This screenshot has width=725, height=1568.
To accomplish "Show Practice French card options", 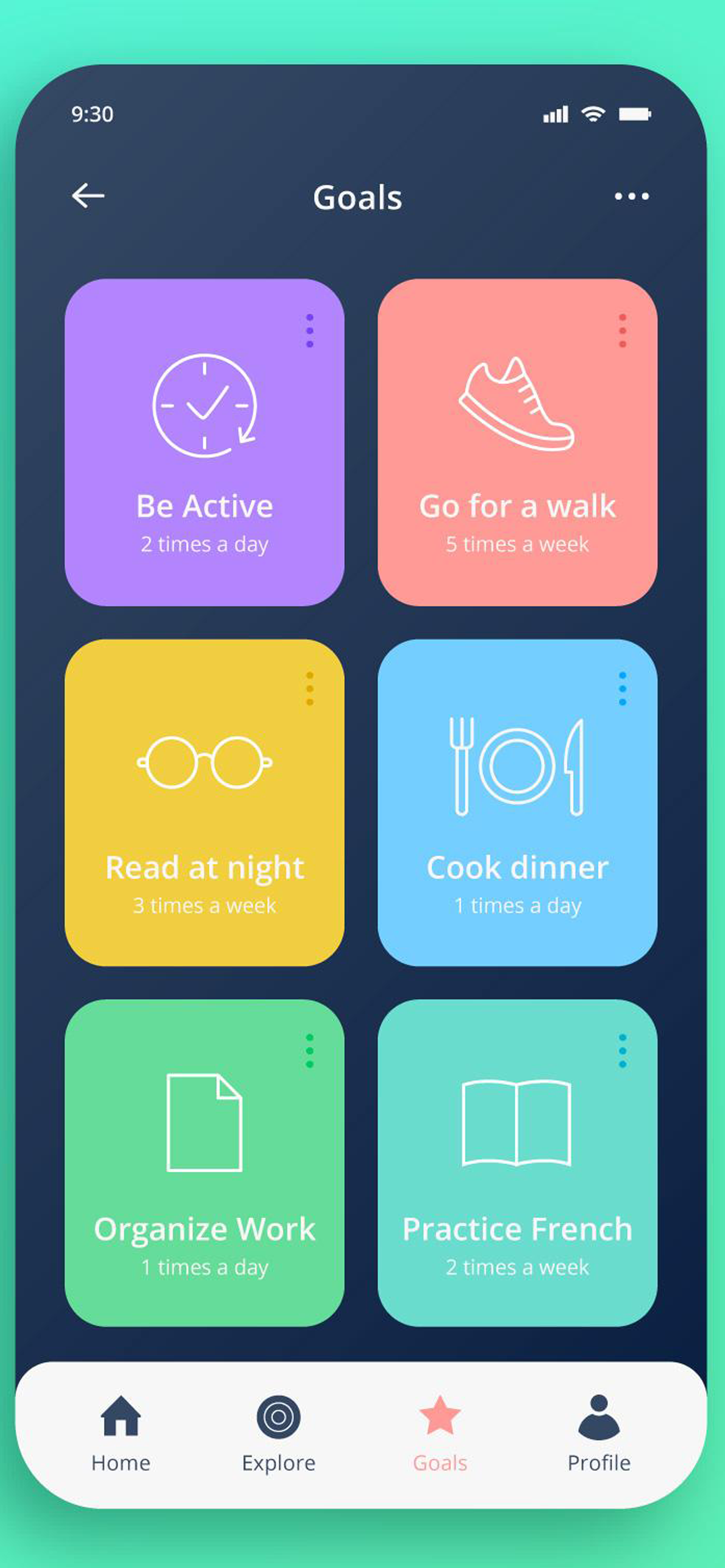I will [x=622, y=1050].
